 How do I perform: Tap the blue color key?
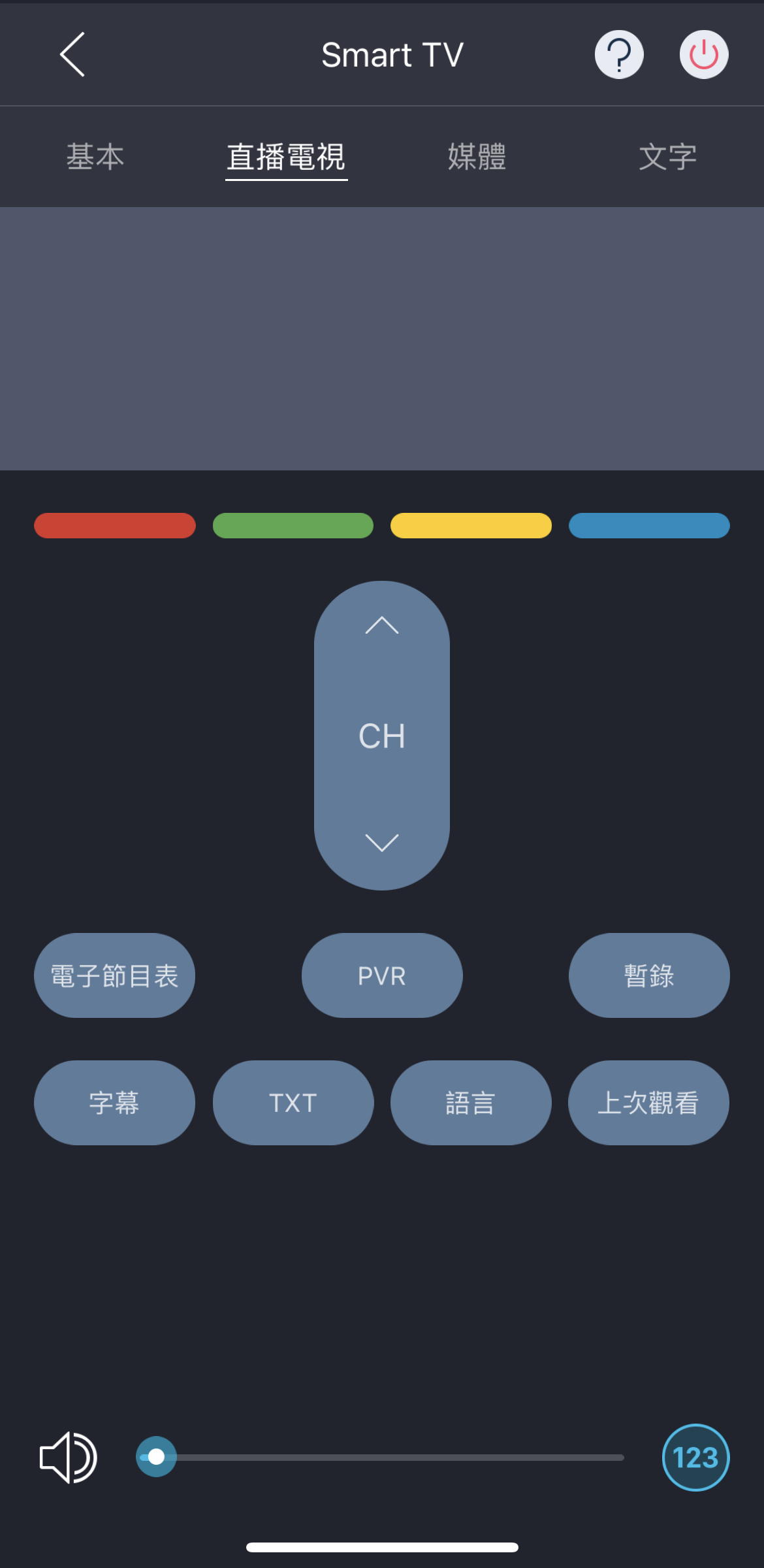(x=649, y=525)
